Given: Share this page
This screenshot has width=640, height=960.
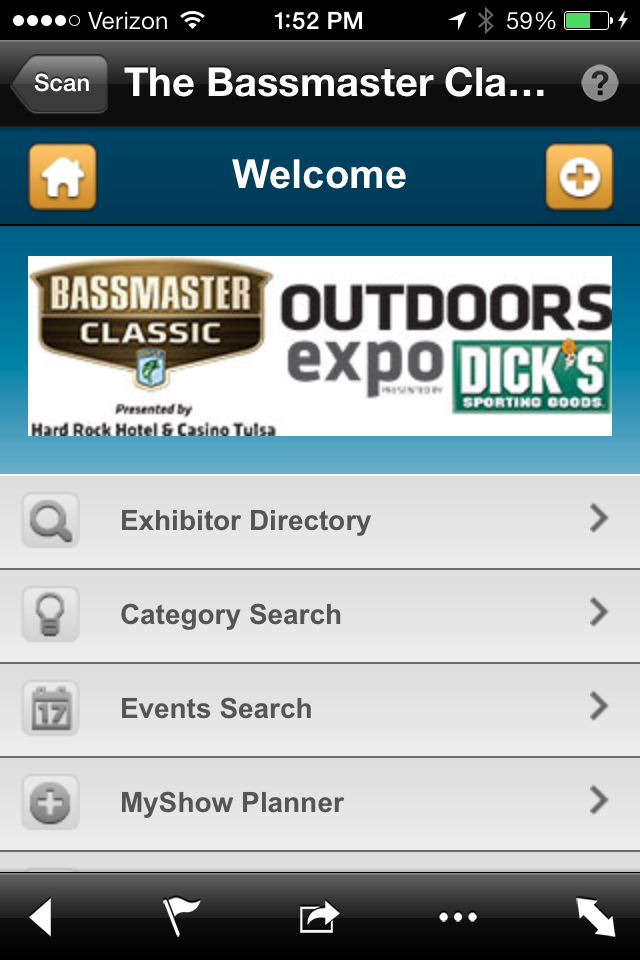Looking at the screenshot, I should (x=320, y=916).
